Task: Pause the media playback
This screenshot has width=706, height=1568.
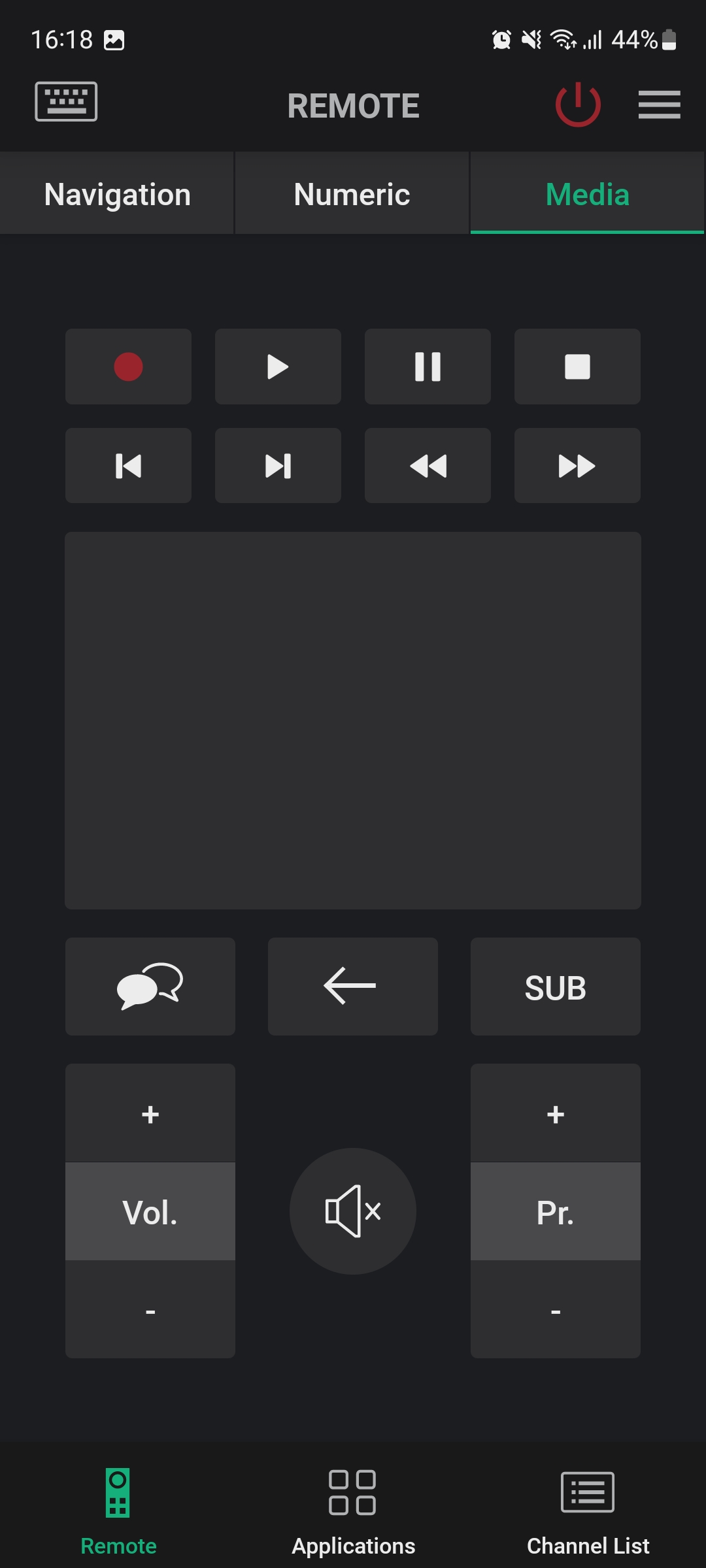Action: (428, 367)
